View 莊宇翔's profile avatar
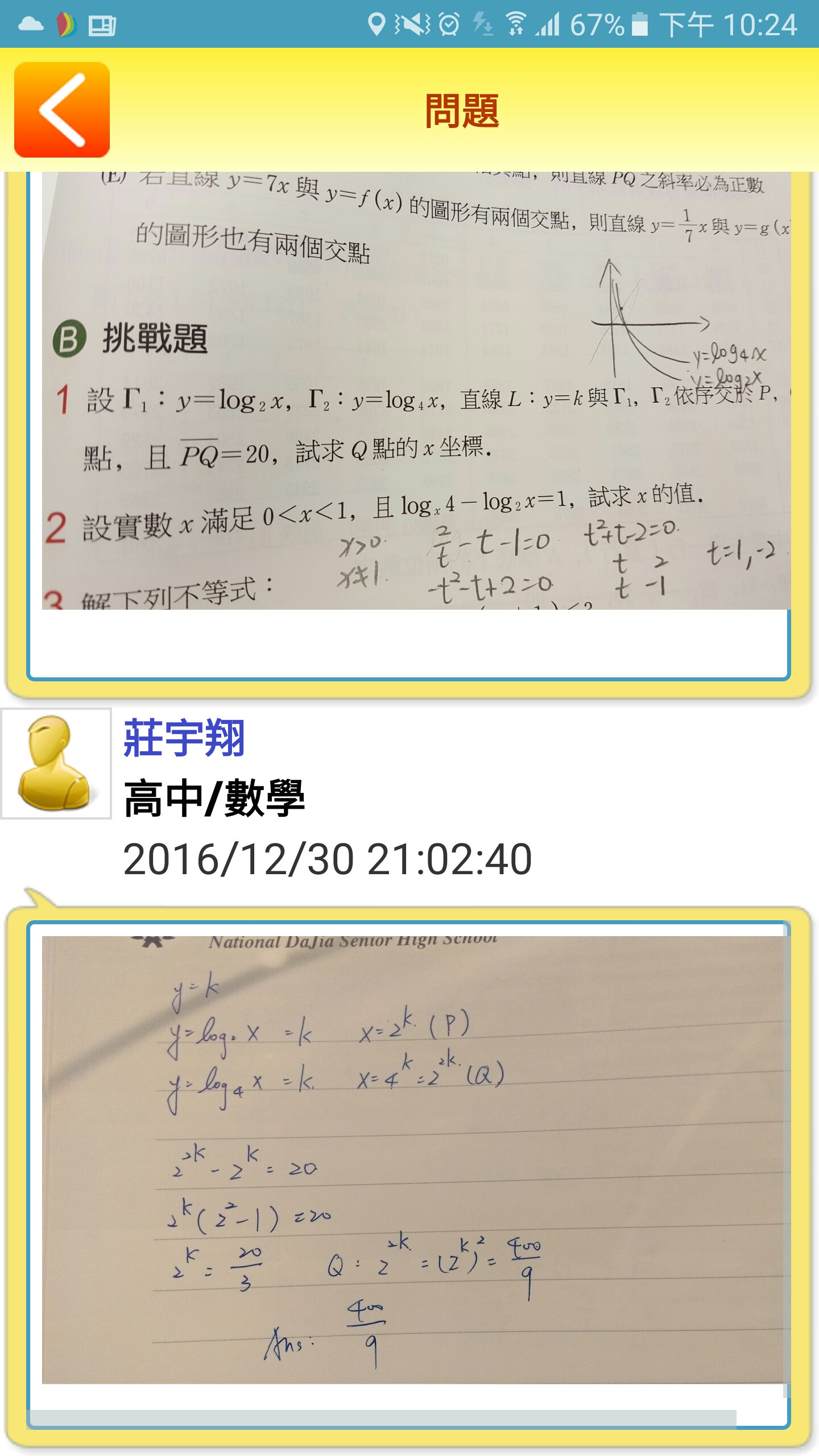Image resolution: width=819 pixels, height=1456 pixels. click(x=56, y=763)
